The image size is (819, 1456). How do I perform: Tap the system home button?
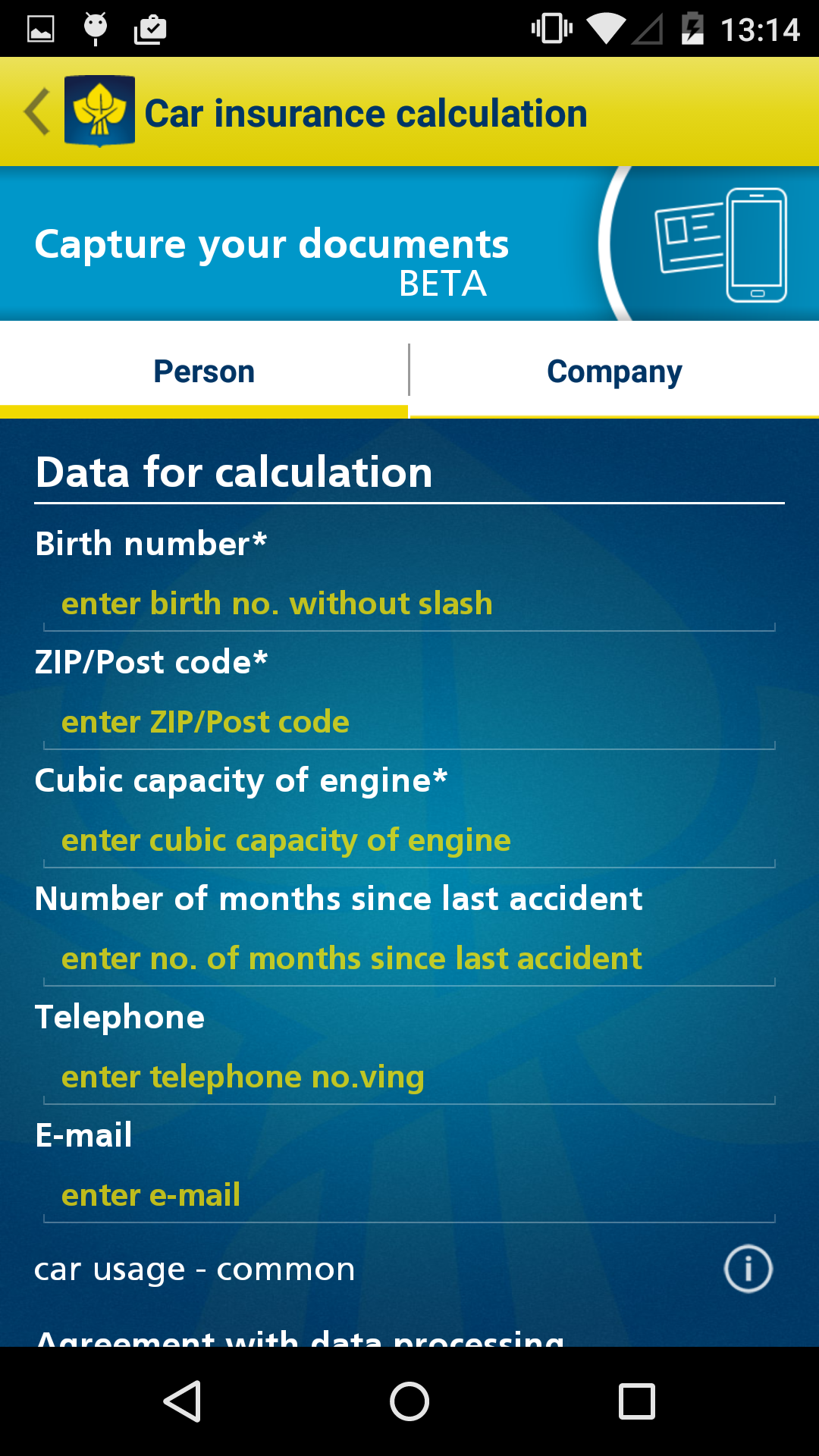coord(409,1401)
